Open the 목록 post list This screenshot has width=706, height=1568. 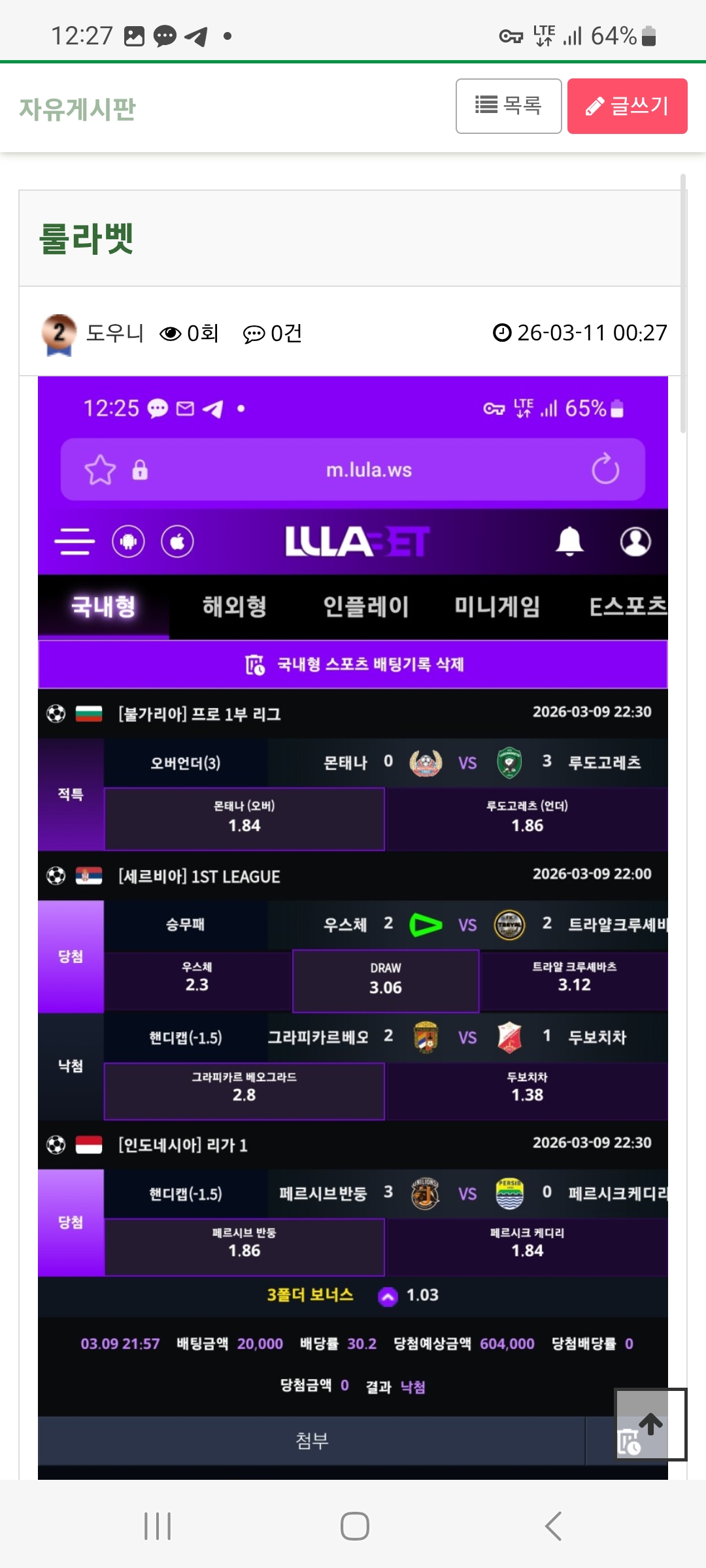tap(508, 106)
